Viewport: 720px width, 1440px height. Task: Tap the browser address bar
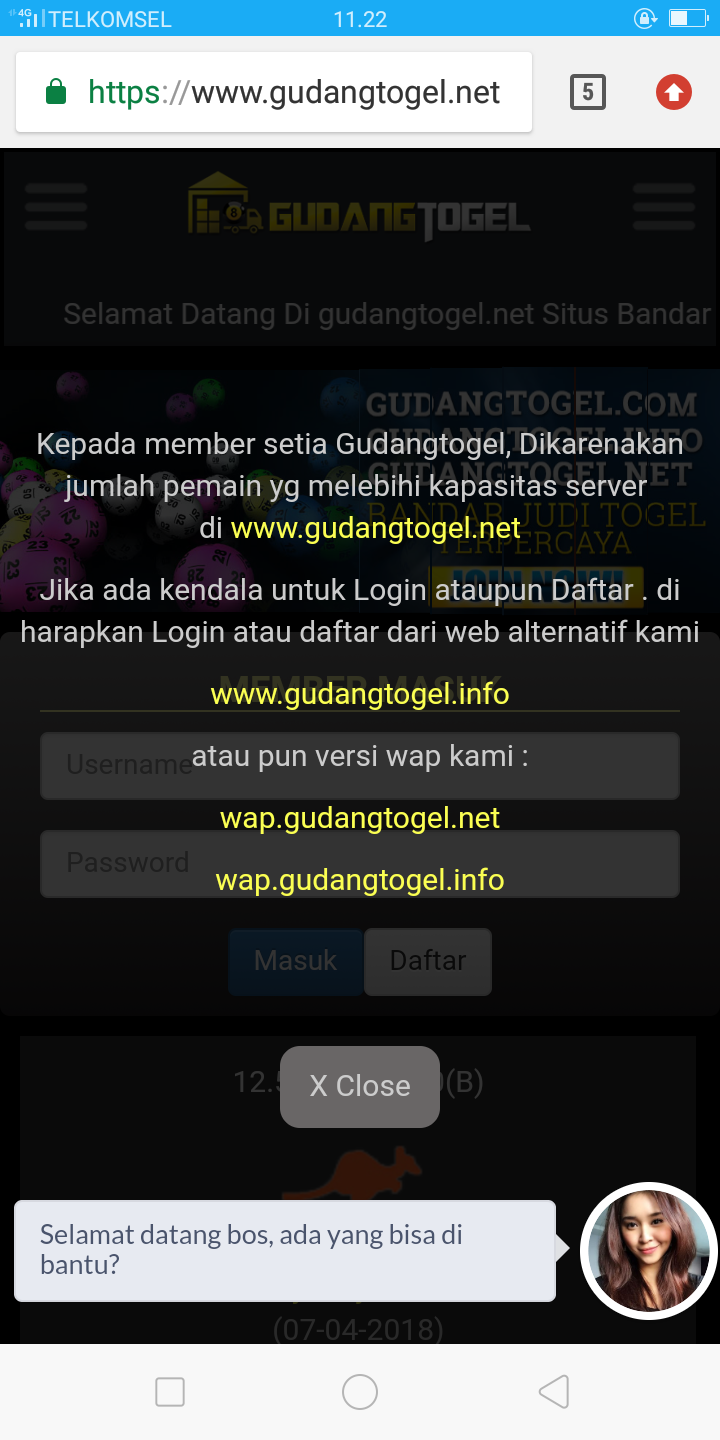[x=274, y=93]
